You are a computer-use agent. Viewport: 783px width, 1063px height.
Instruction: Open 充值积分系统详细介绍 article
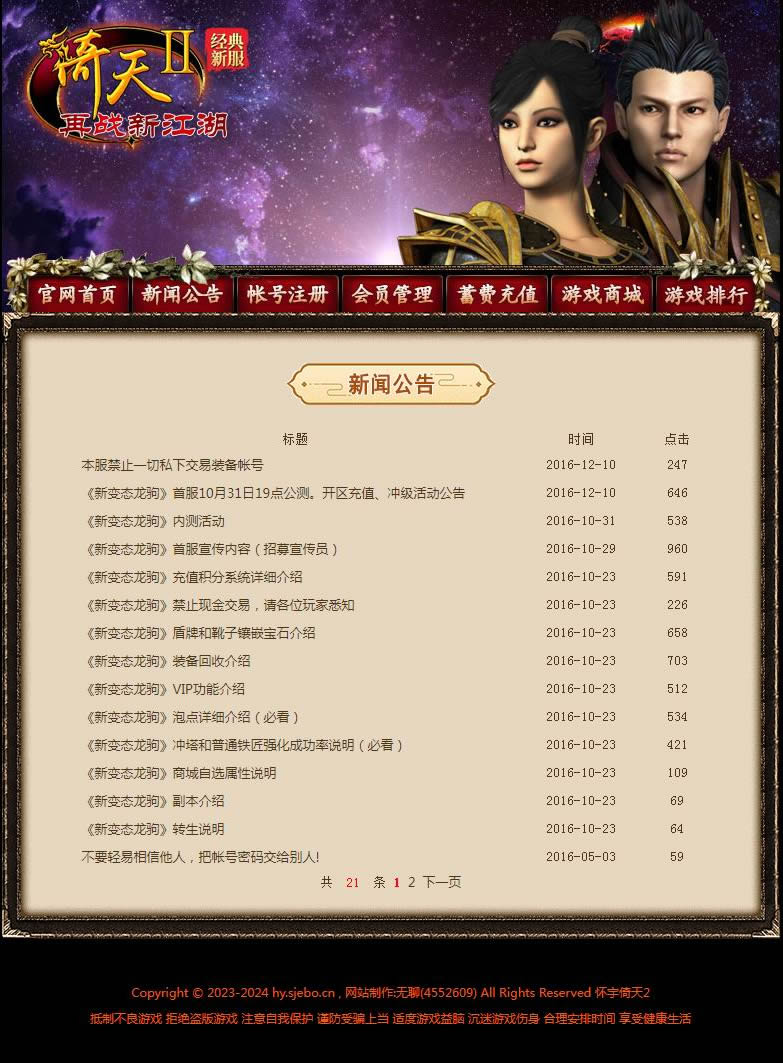[x=192, y=577]
